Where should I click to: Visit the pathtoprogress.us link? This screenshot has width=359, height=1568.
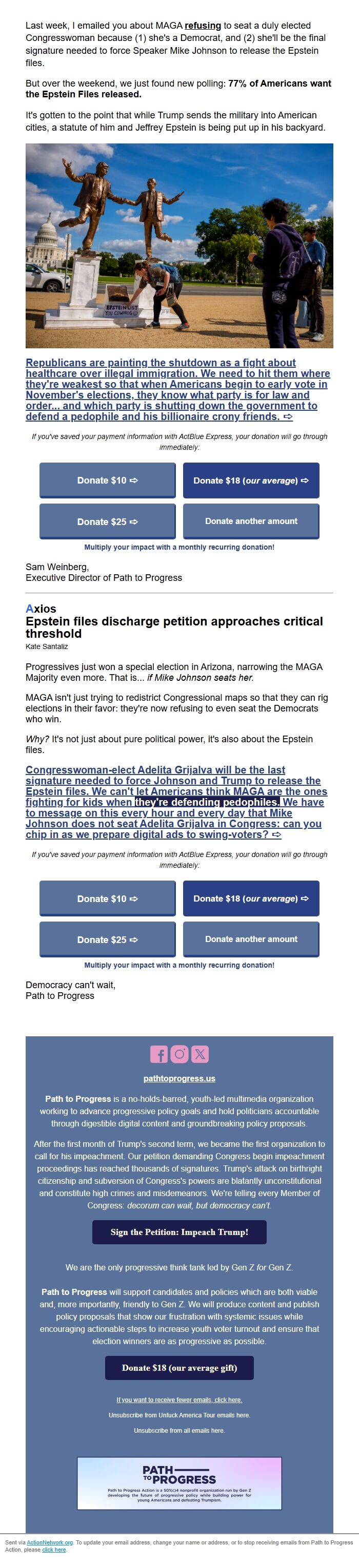[x=179, y=1079]
